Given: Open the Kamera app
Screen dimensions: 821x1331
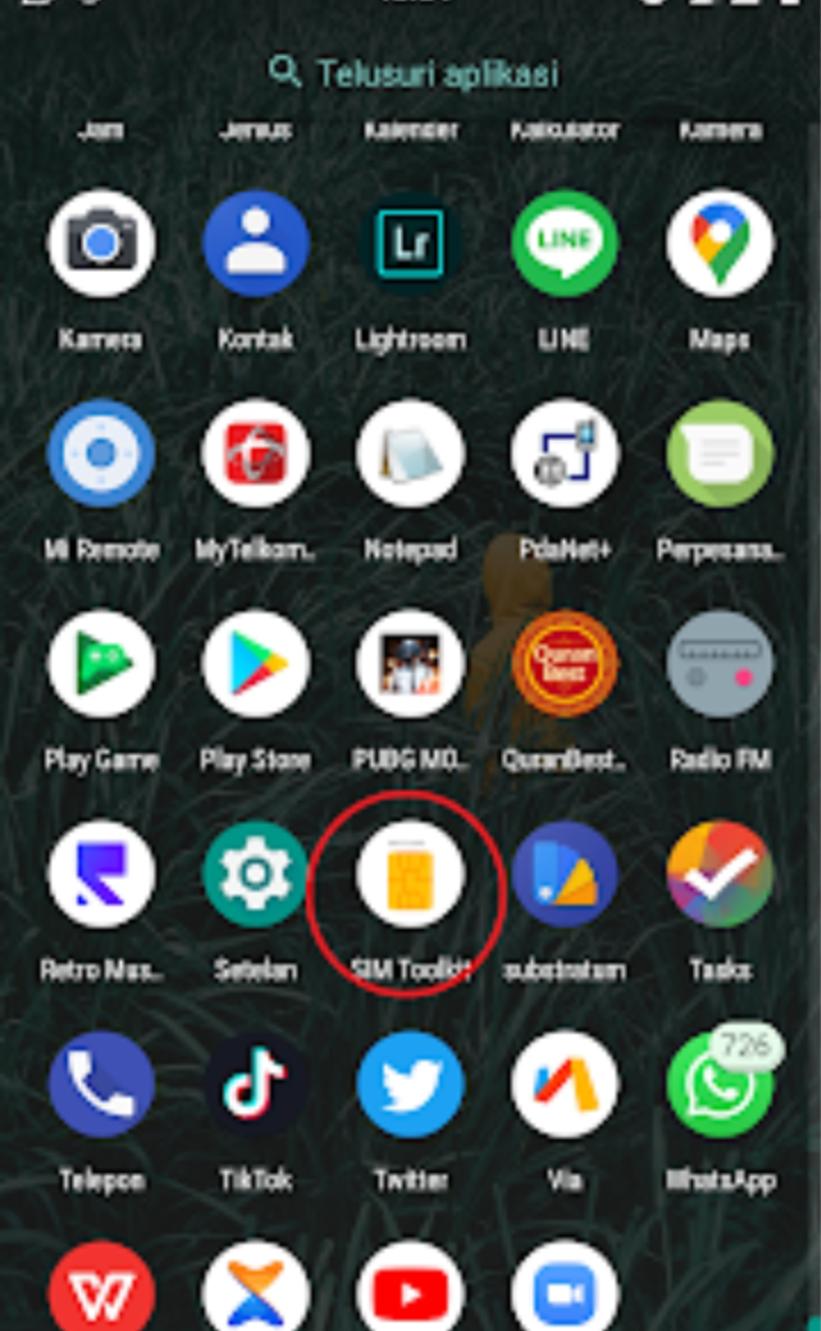Looking at the screenshot, I should pos(101,244).
